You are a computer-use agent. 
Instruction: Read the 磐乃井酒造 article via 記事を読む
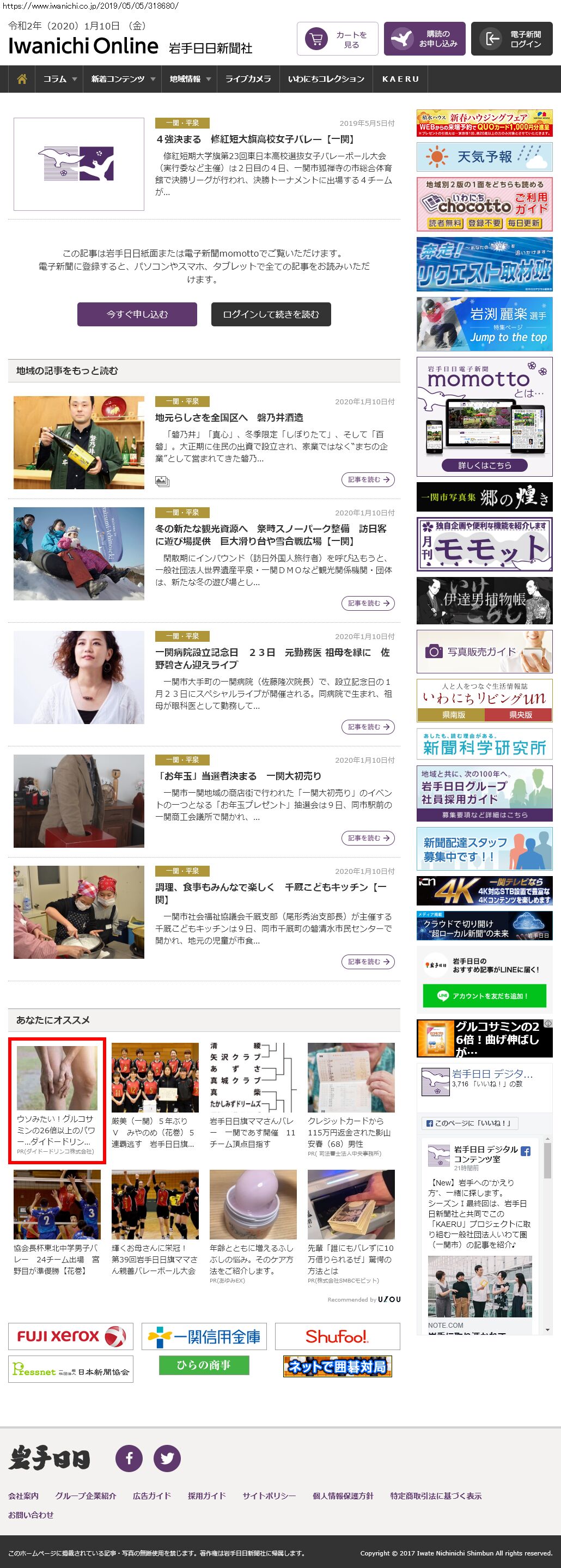tap(368, 479)
